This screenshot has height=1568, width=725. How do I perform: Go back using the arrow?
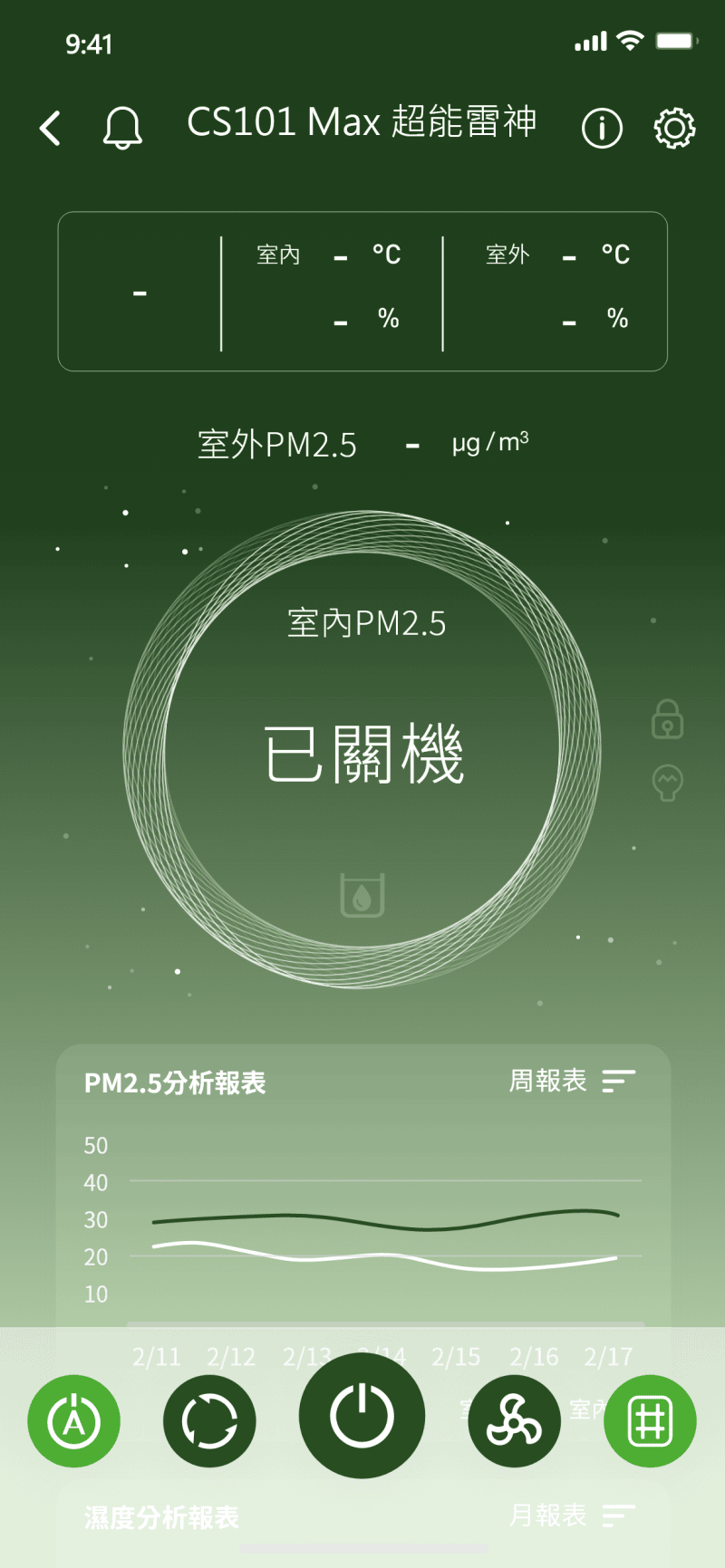tap(51, 129)
